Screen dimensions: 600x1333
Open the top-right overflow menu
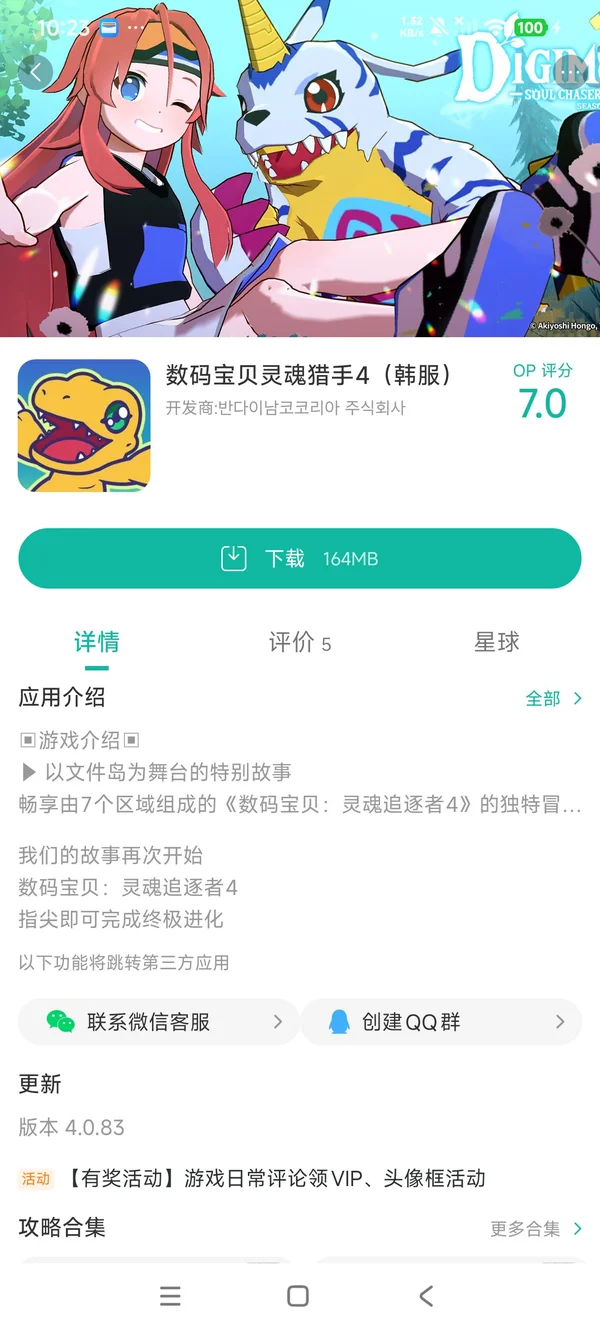568,72
